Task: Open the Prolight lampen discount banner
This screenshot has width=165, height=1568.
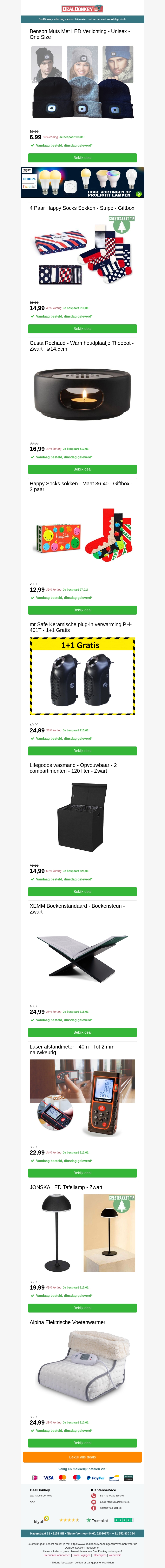Action: pyautogui.click(x=82, y=182)
